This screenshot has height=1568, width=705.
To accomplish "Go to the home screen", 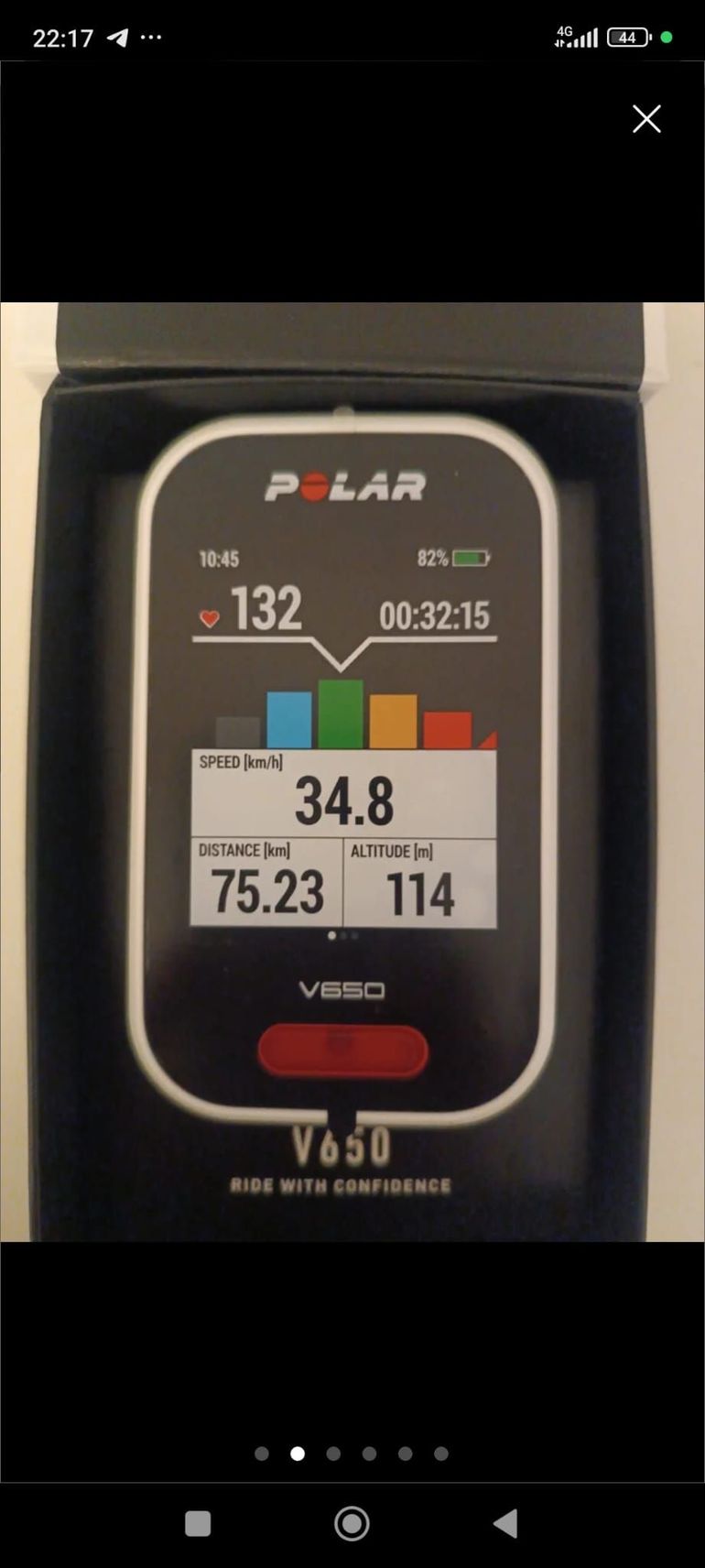I will tap(352, 1523).
